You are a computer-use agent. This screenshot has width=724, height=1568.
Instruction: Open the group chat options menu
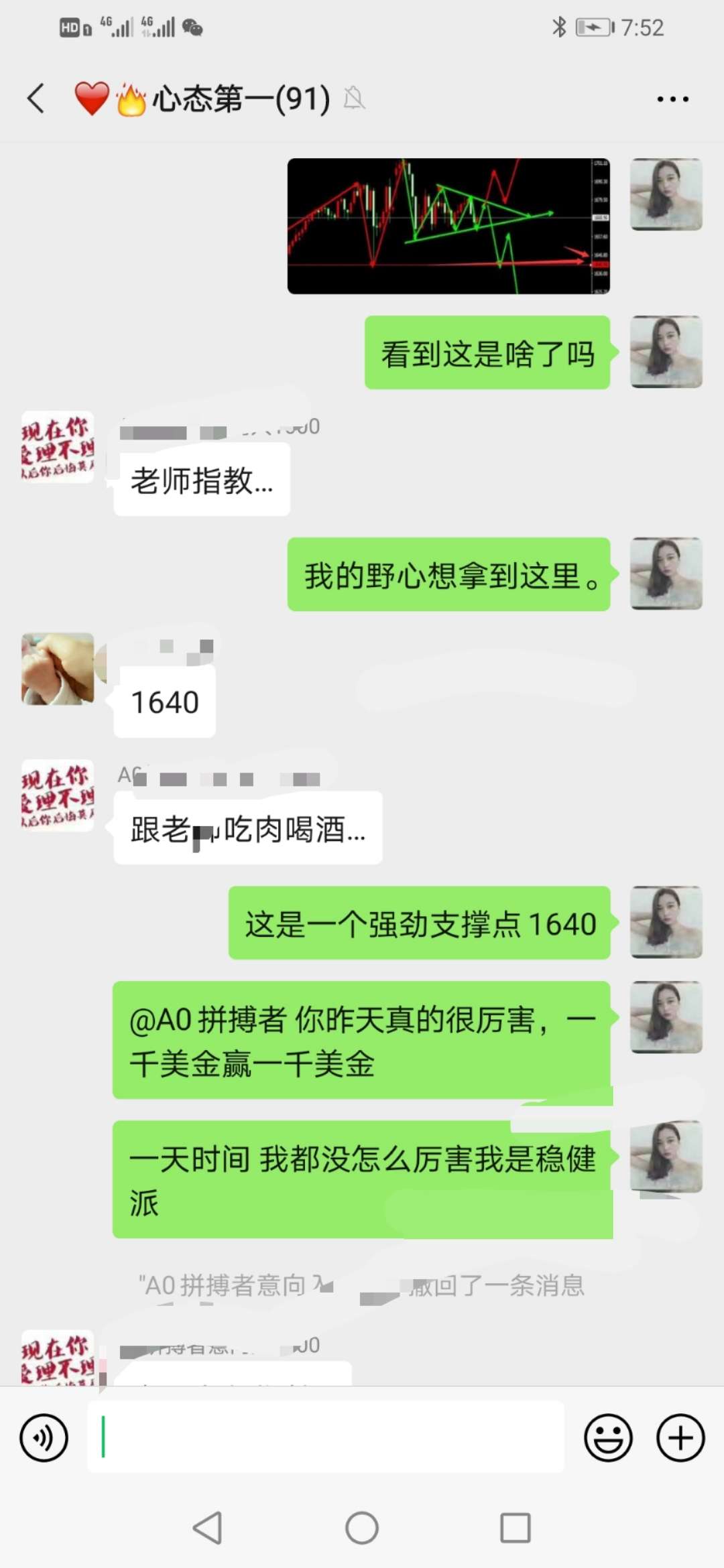[672, 99]
